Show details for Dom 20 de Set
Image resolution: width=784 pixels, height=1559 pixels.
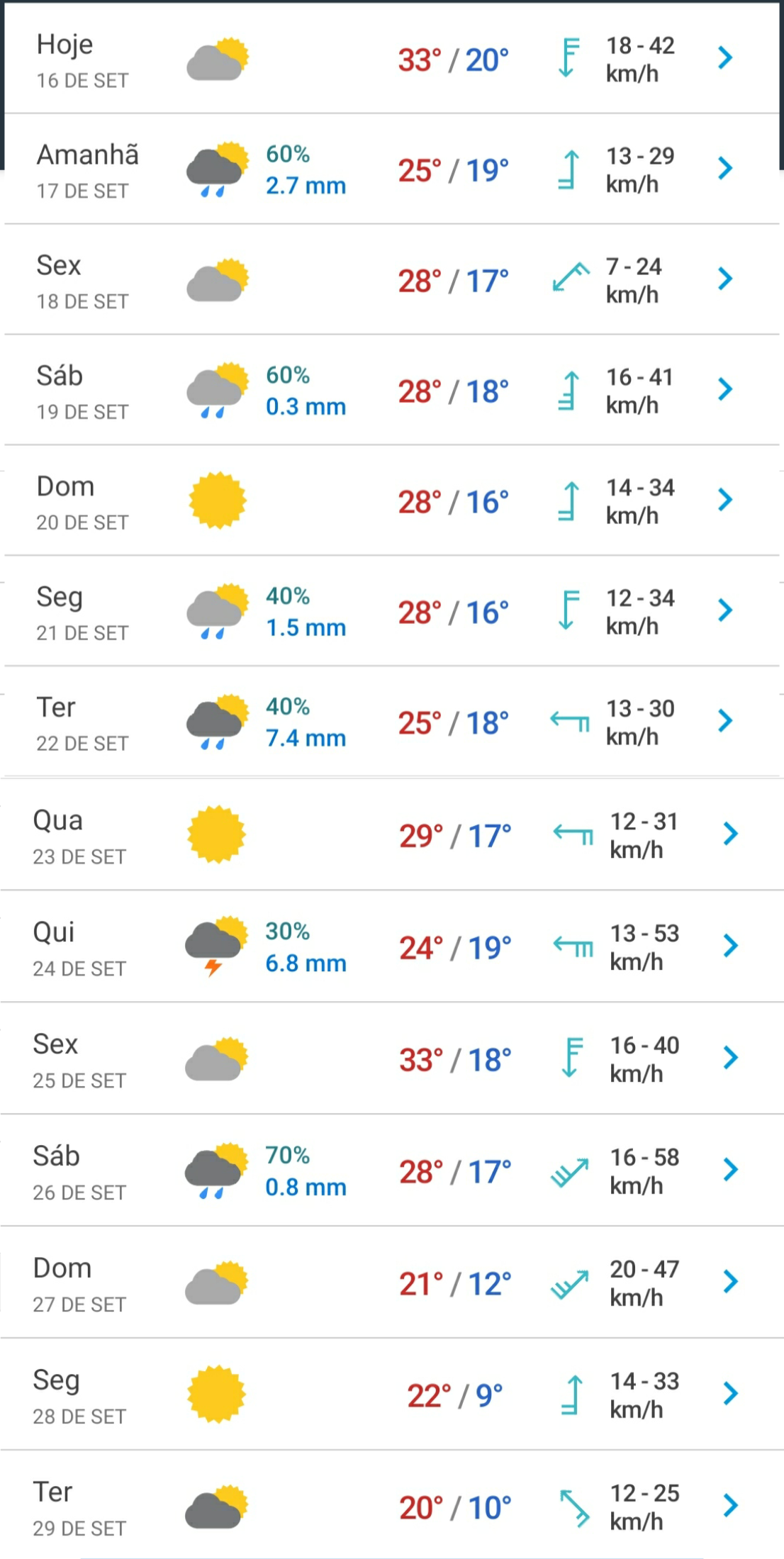point(392,501)
